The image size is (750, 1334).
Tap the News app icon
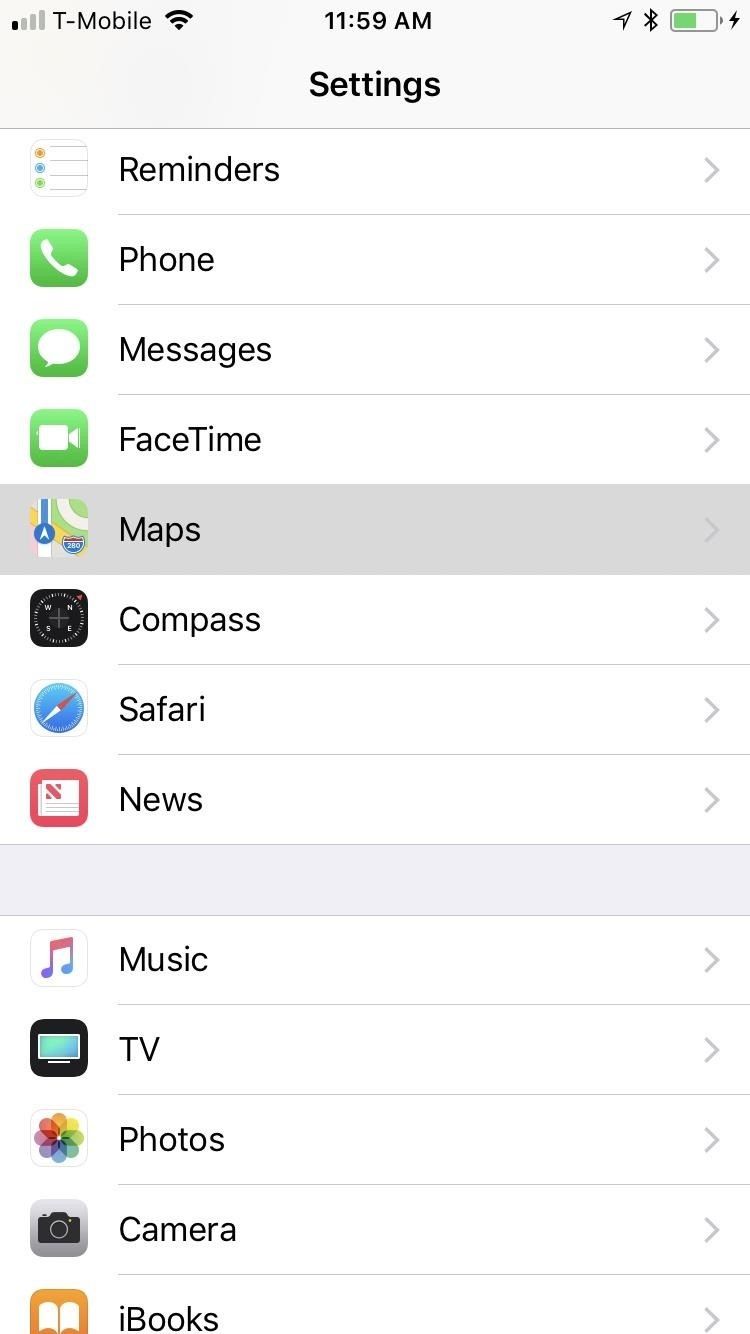(59, 798)
